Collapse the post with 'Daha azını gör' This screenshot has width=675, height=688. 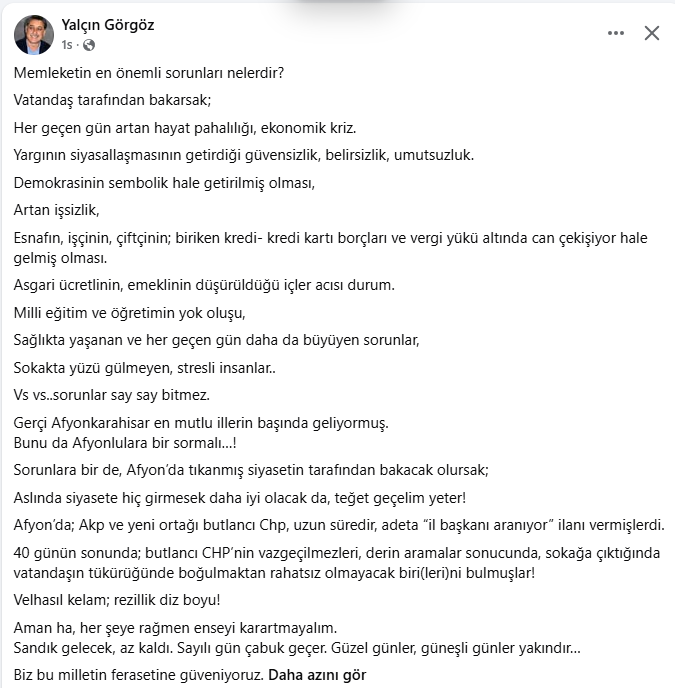[317, 675]
